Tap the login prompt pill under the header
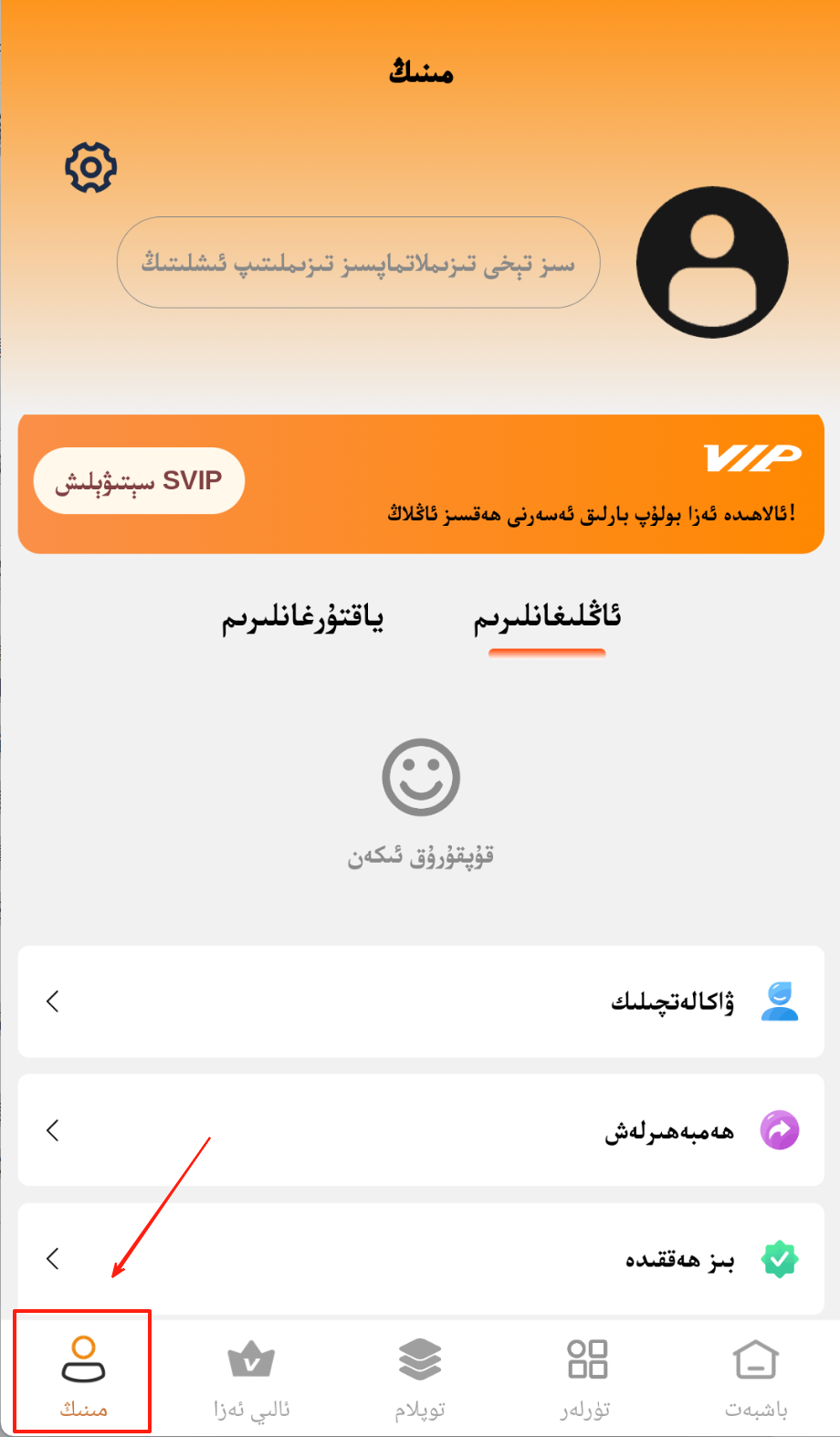The height and width of the screenshot is (1437, 840). (358, 263)
